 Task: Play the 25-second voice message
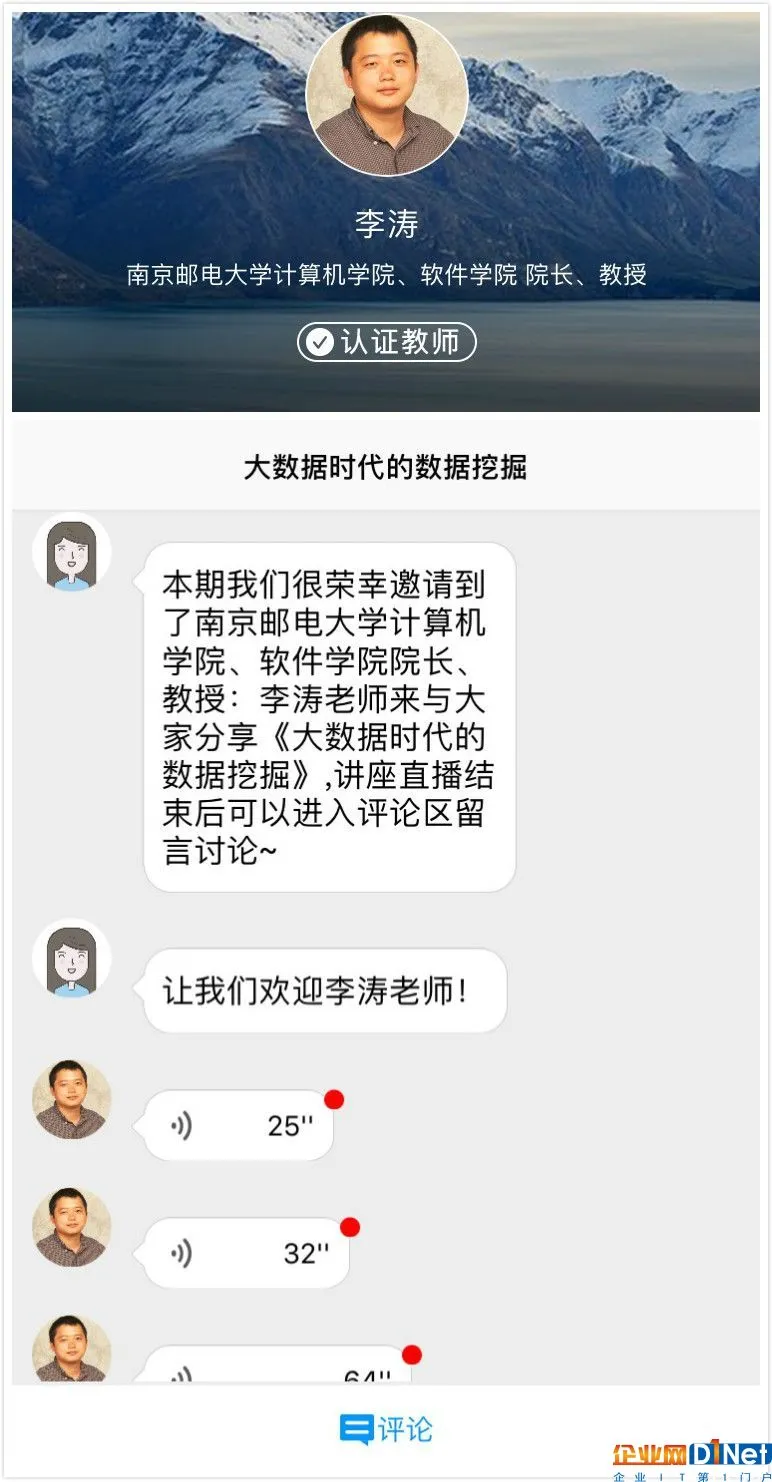click(238, 1125)
